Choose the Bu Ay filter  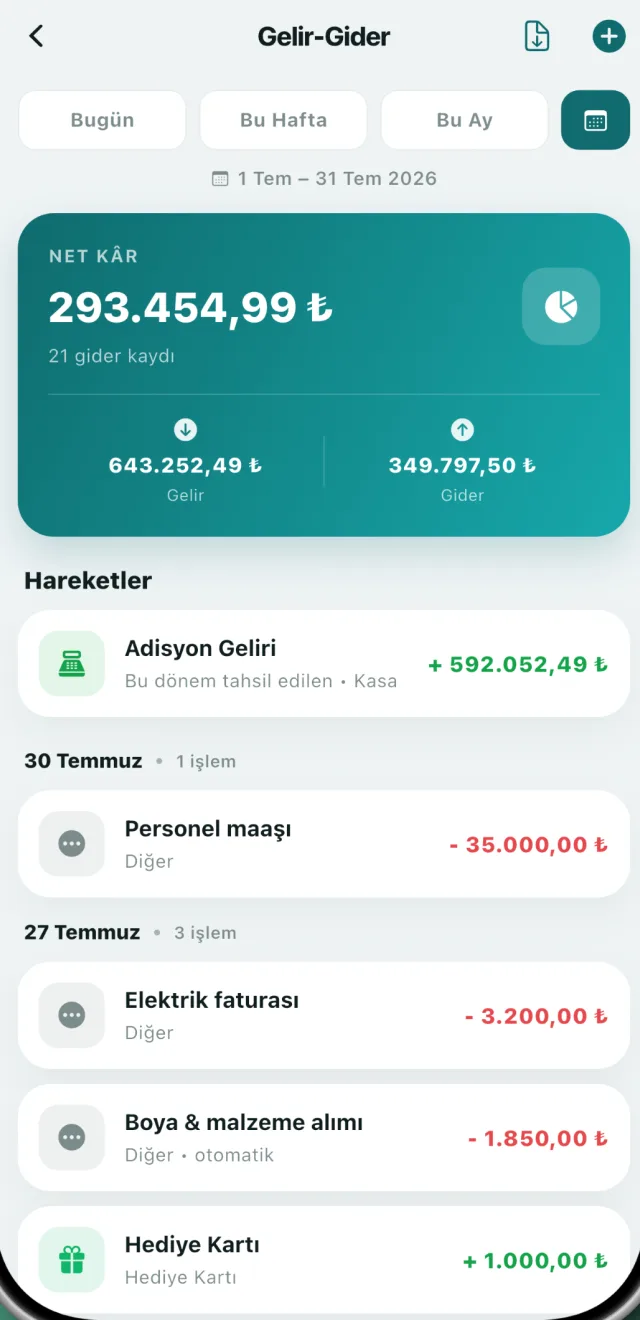[x=464, y=120]
